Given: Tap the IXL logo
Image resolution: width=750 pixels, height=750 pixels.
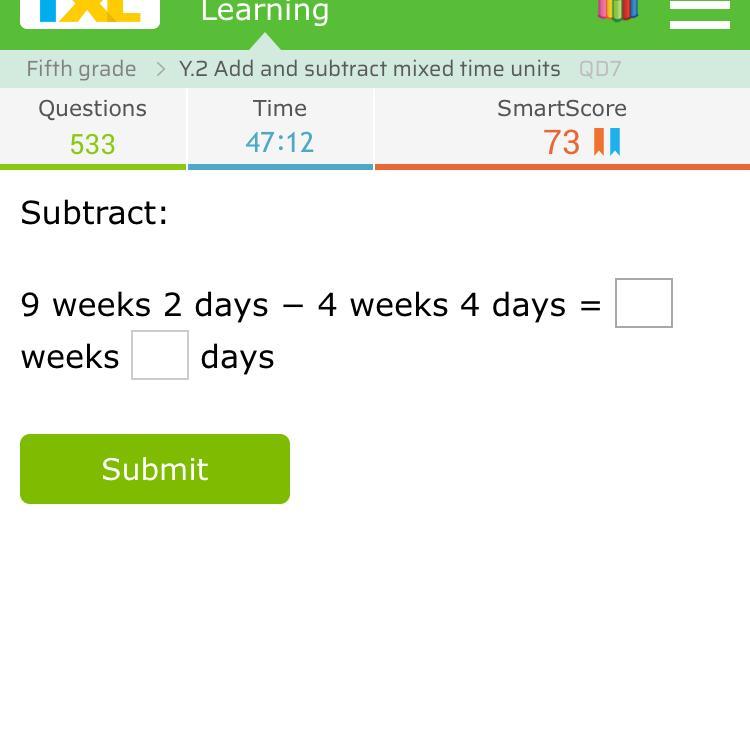Looking at the screenshot, I should coord(90,10).
